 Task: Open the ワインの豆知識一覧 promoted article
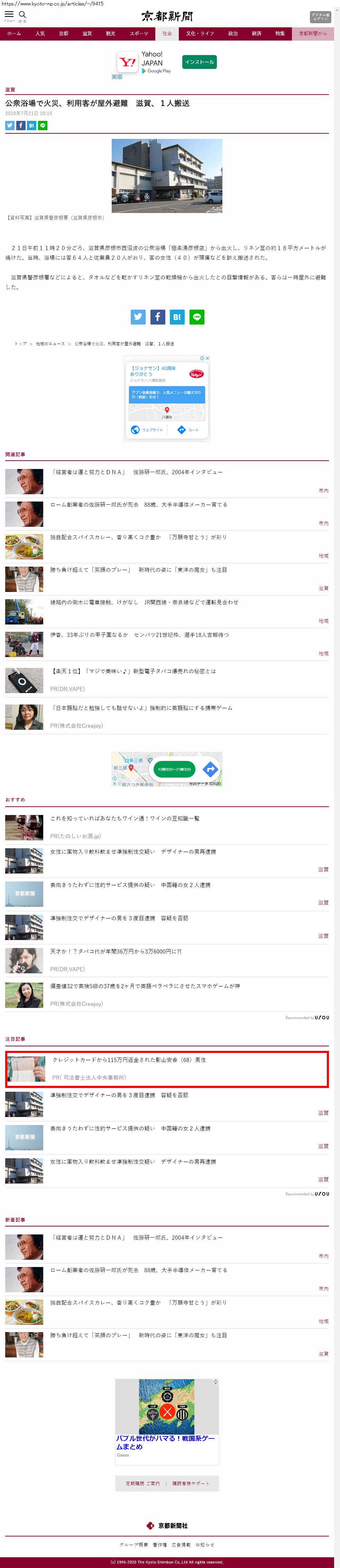point(124,818)
